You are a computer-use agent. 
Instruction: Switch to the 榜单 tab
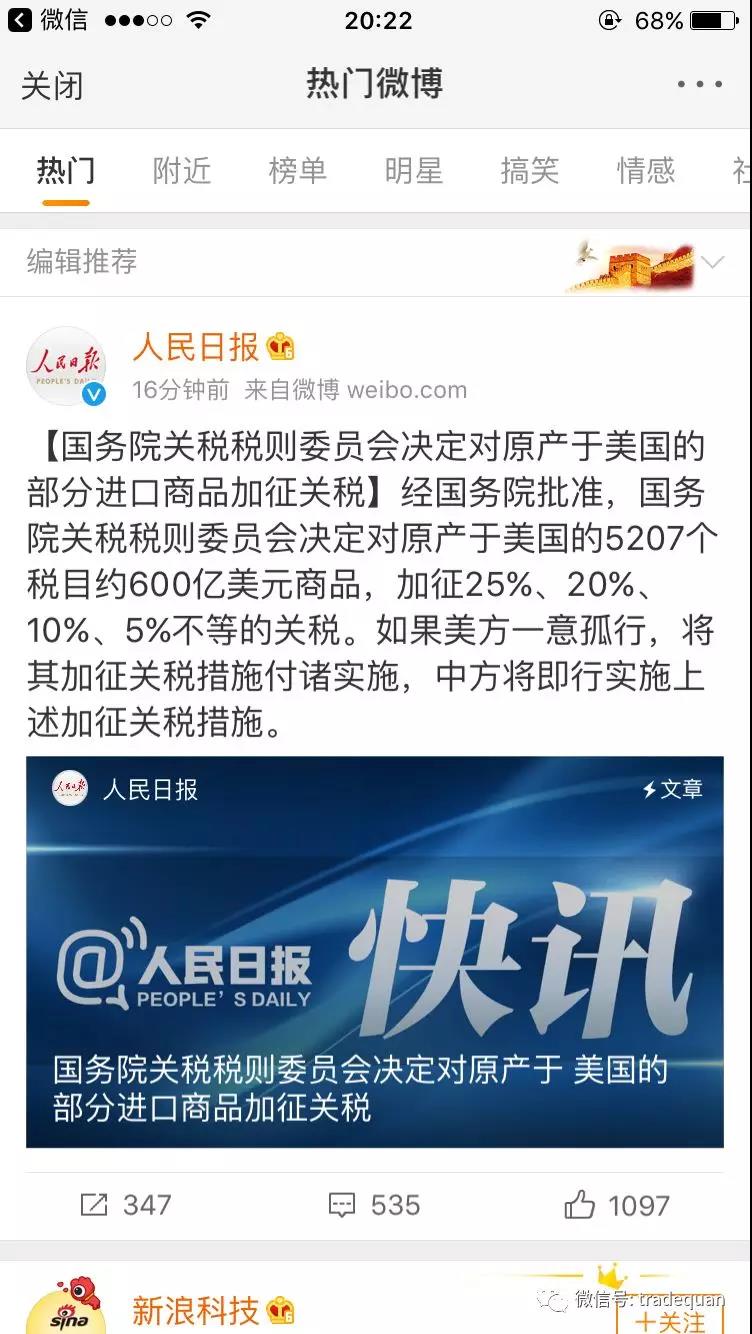298,171
